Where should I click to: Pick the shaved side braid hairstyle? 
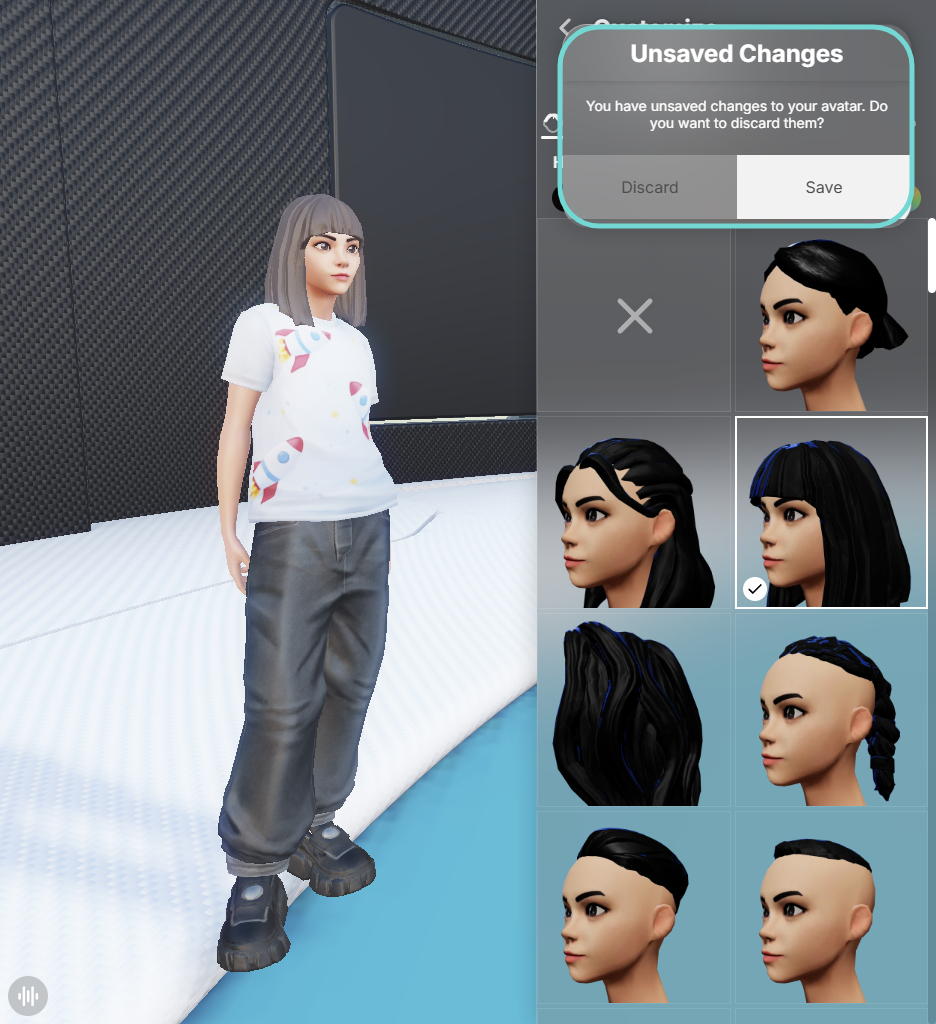pos(831,709)
